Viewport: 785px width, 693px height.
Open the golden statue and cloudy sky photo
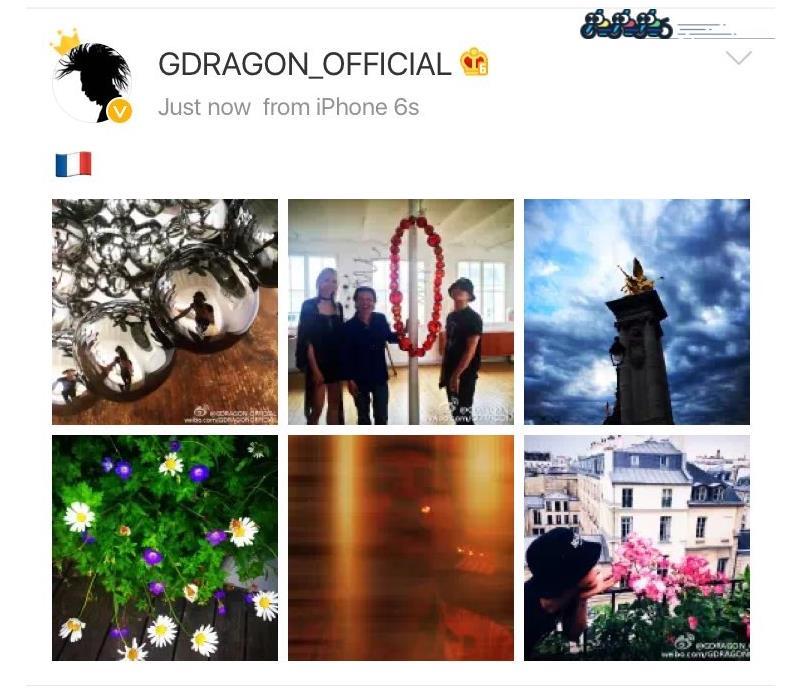click(x=637, y=312)
